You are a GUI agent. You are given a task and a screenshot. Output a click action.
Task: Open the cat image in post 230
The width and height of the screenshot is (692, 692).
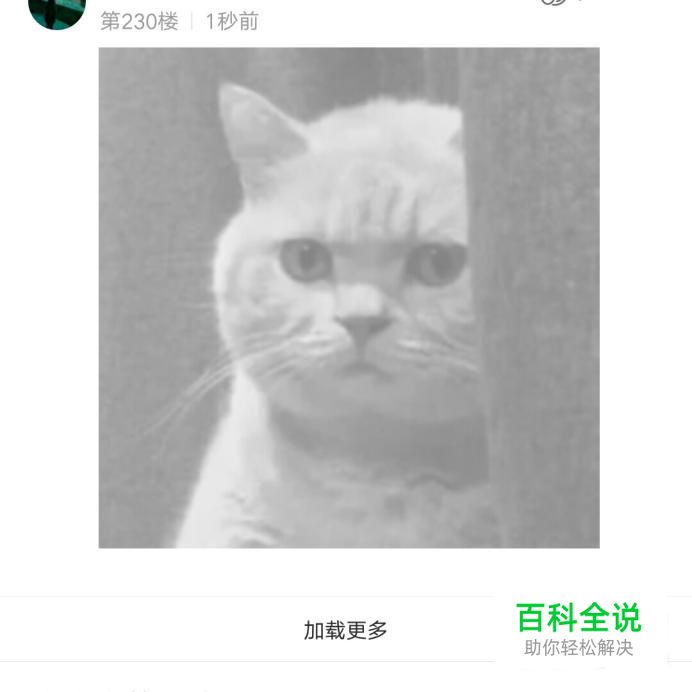pos(348,298)
